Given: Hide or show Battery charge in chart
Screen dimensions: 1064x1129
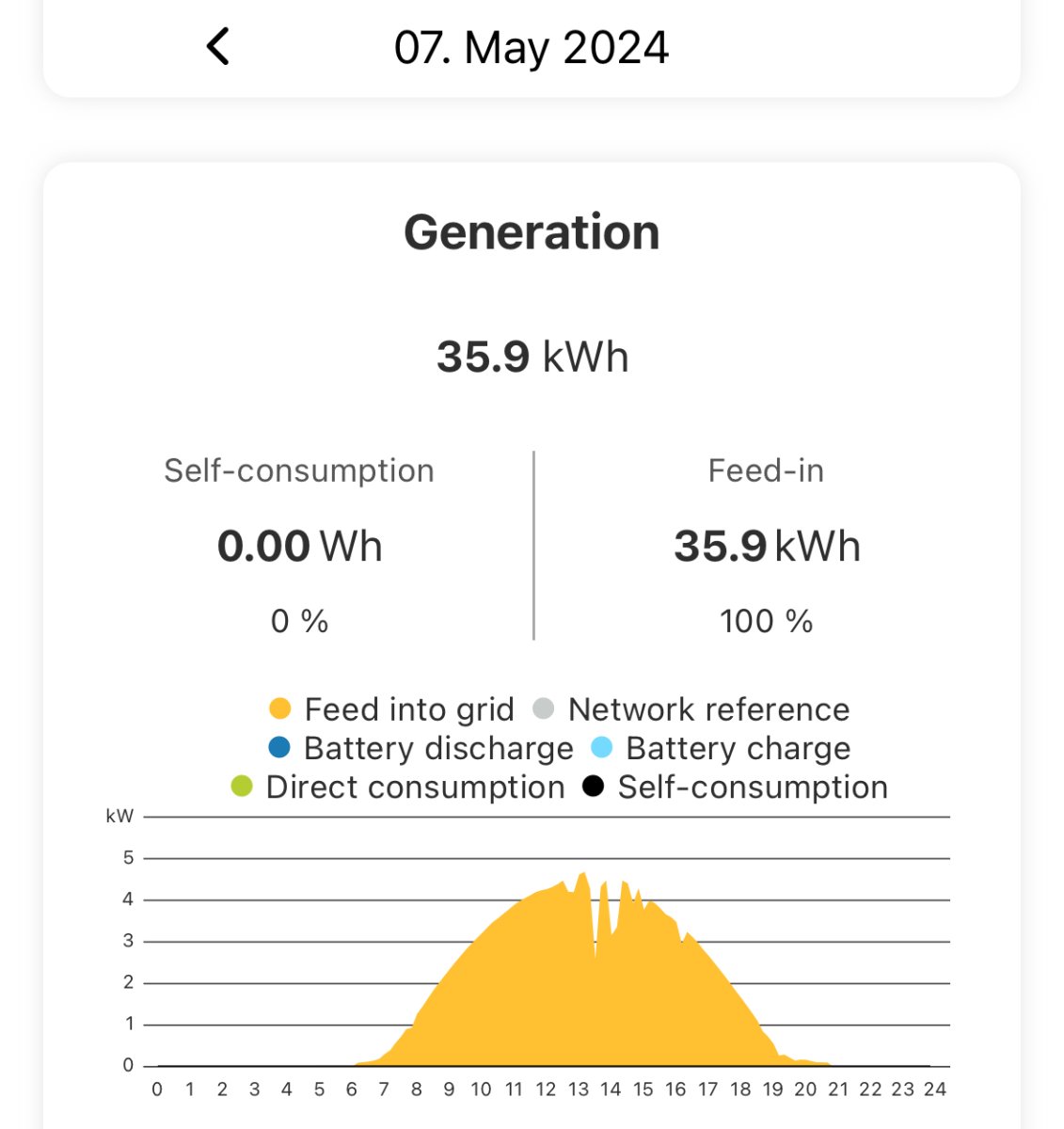Looking at the screenshot, I should point(721,749).
